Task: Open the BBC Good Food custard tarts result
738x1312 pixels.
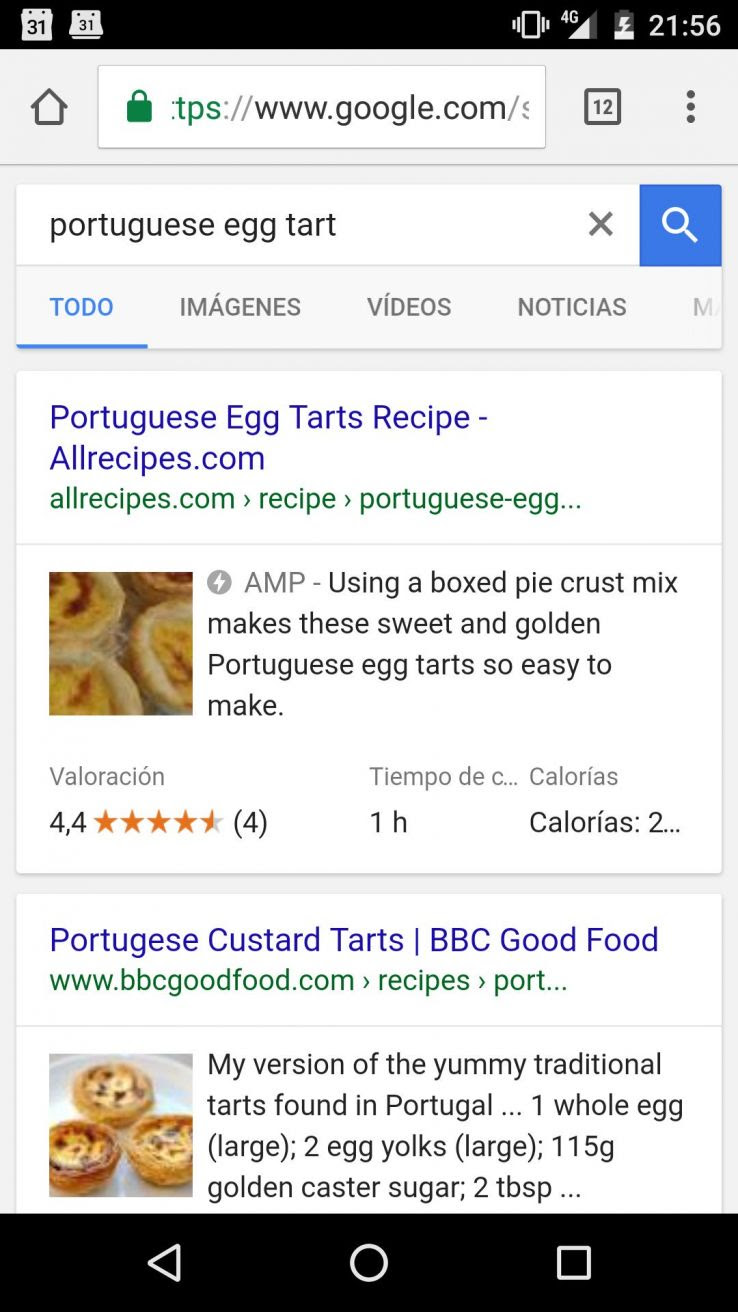Action: (x=354, y=940)
